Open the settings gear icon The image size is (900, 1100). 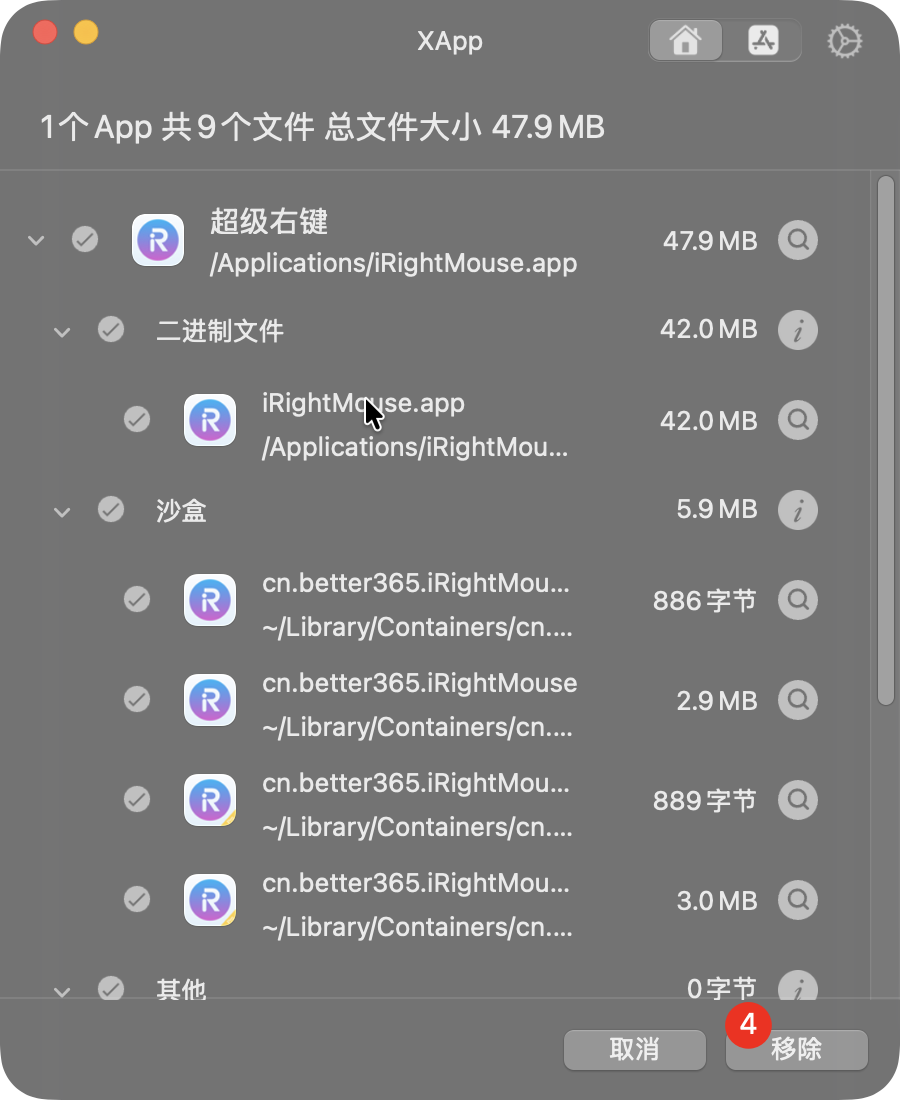click(x=845, y=41)
